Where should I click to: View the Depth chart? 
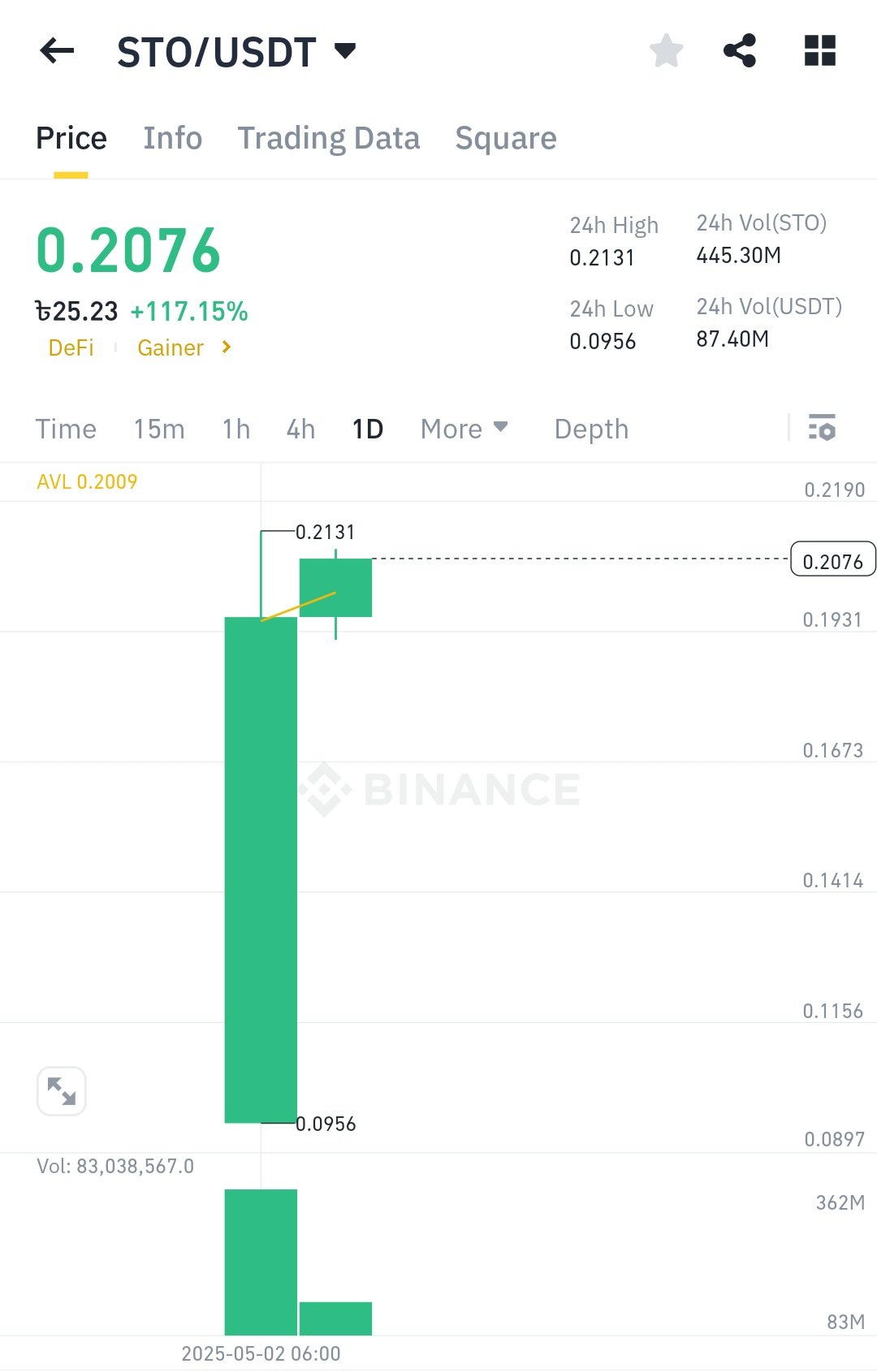(590, 428)
